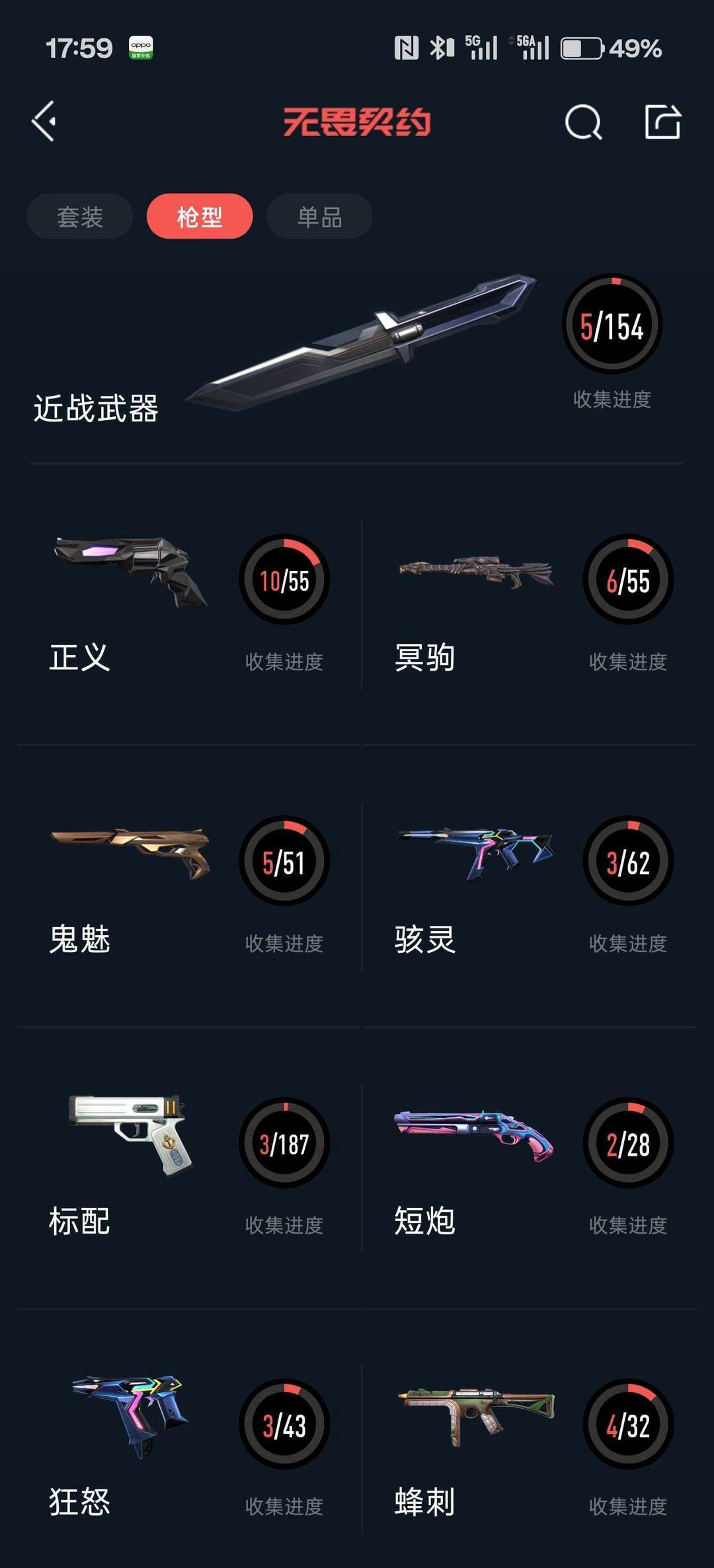Screen dimensions: 714x1568
Task: Select the 狂怒 weapon card
Action: (x=189, y=1450)
